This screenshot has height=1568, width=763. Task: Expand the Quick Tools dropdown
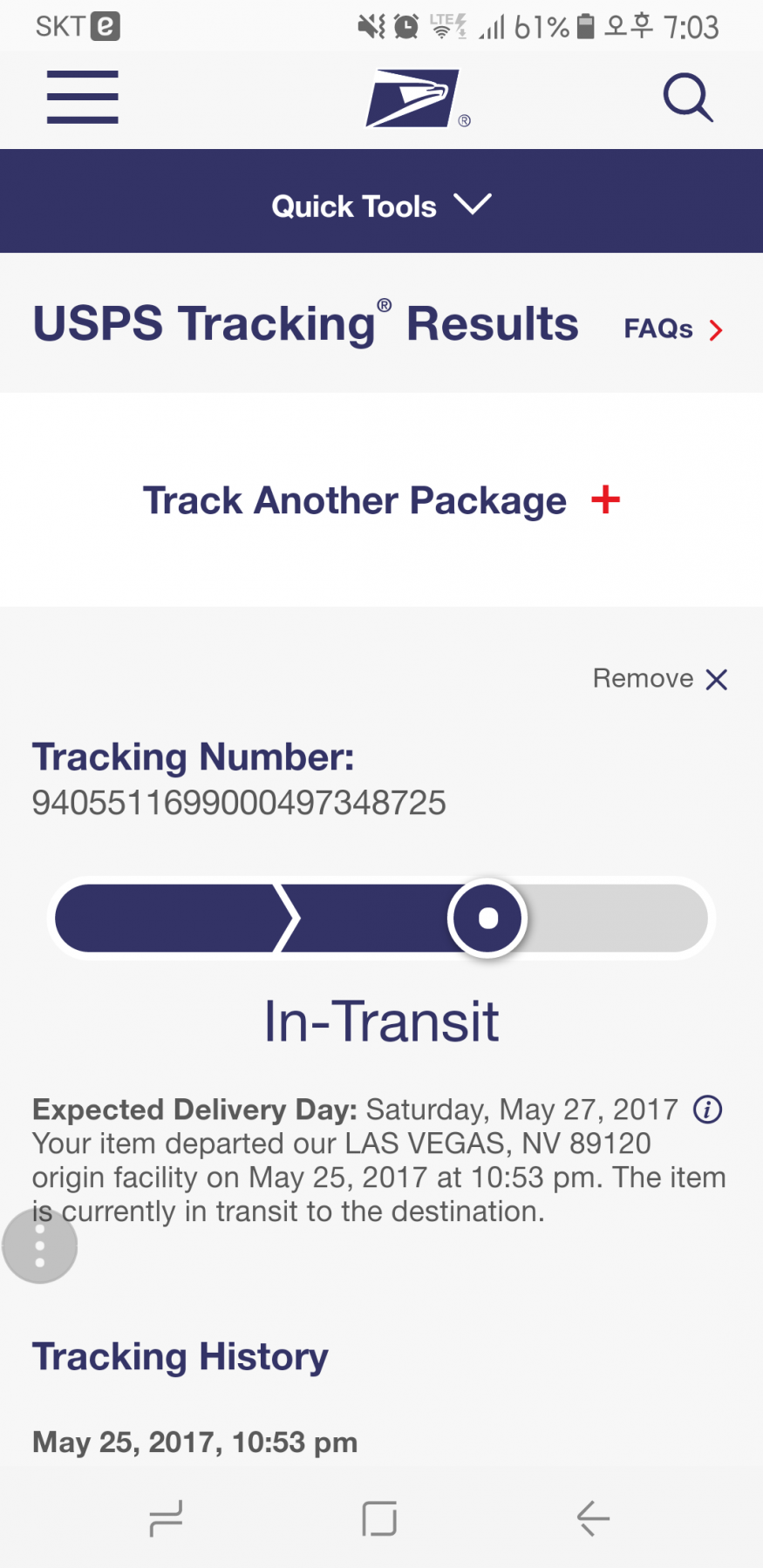tap(381, 206)
